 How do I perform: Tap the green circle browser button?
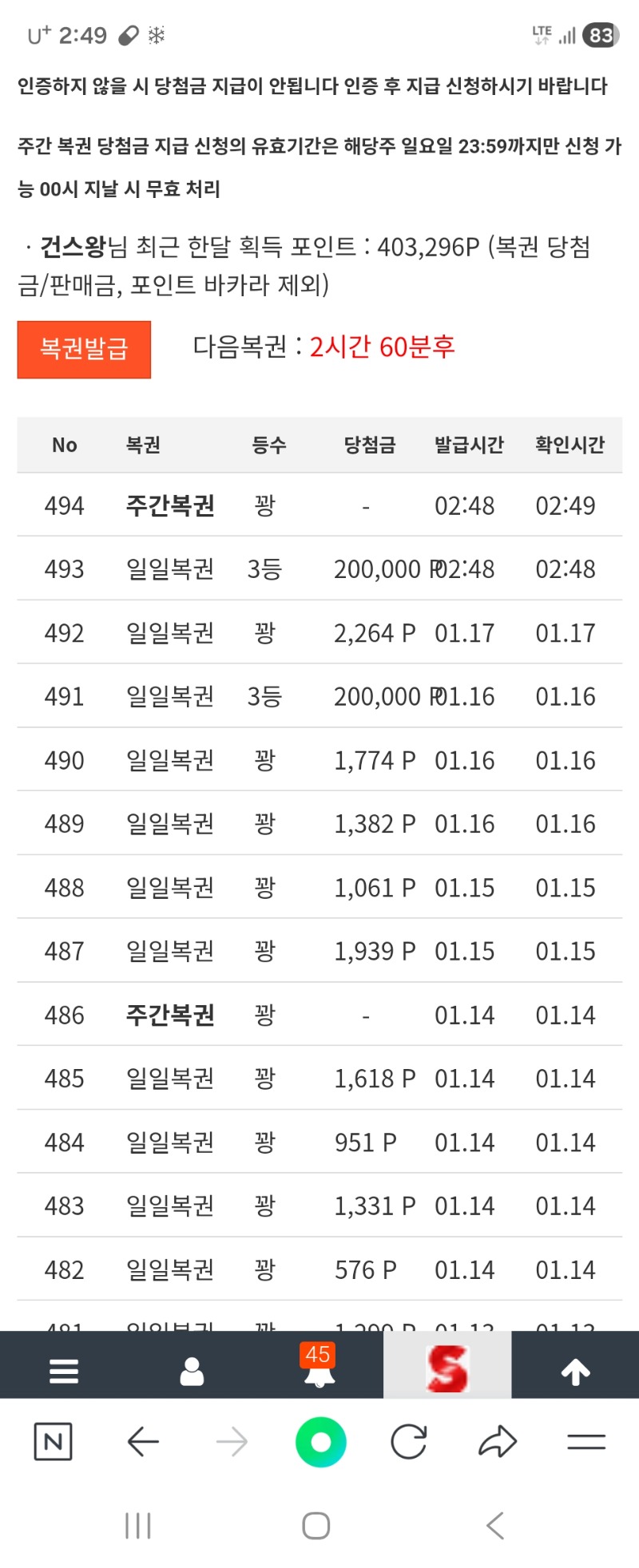(320, 1442)
